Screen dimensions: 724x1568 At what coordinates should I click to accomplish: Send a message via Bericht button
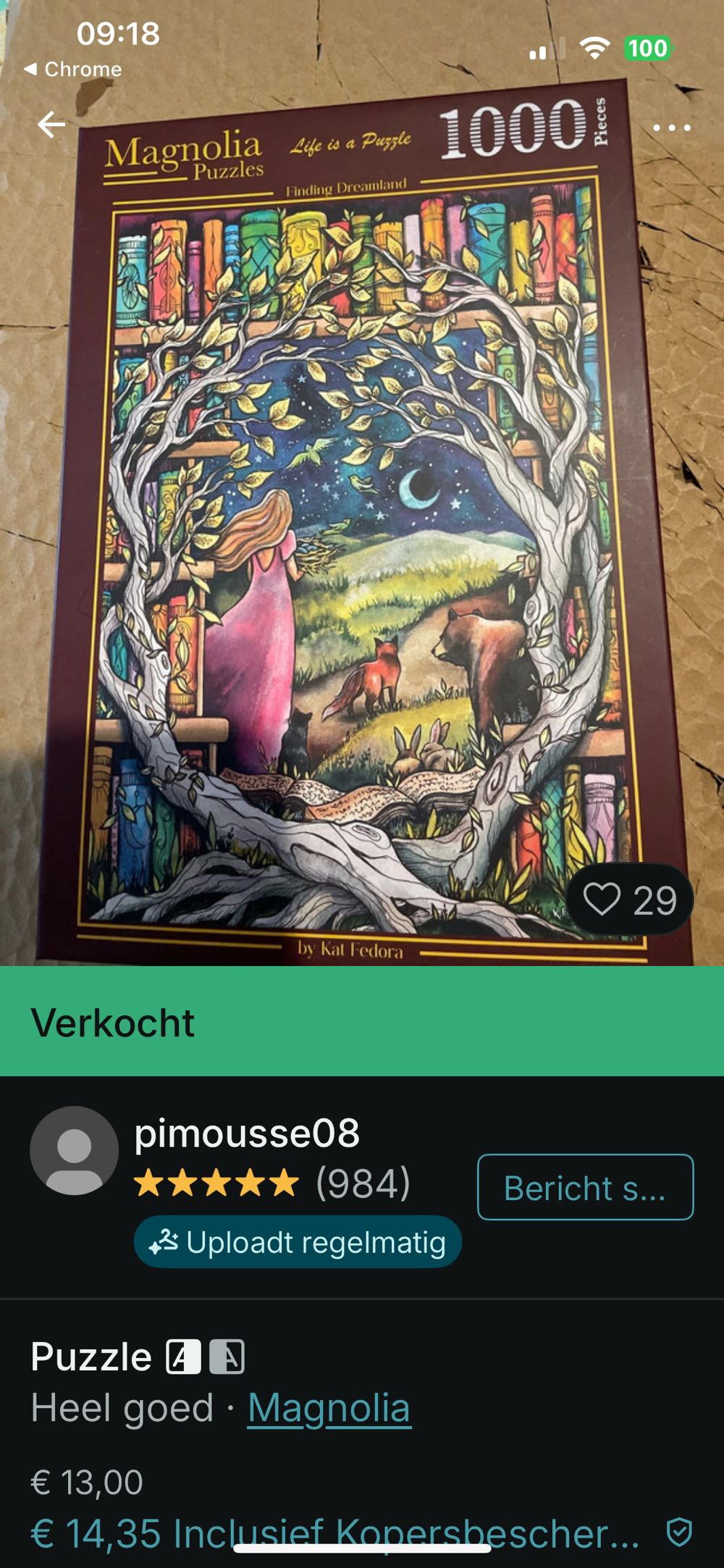point(585,1188)
